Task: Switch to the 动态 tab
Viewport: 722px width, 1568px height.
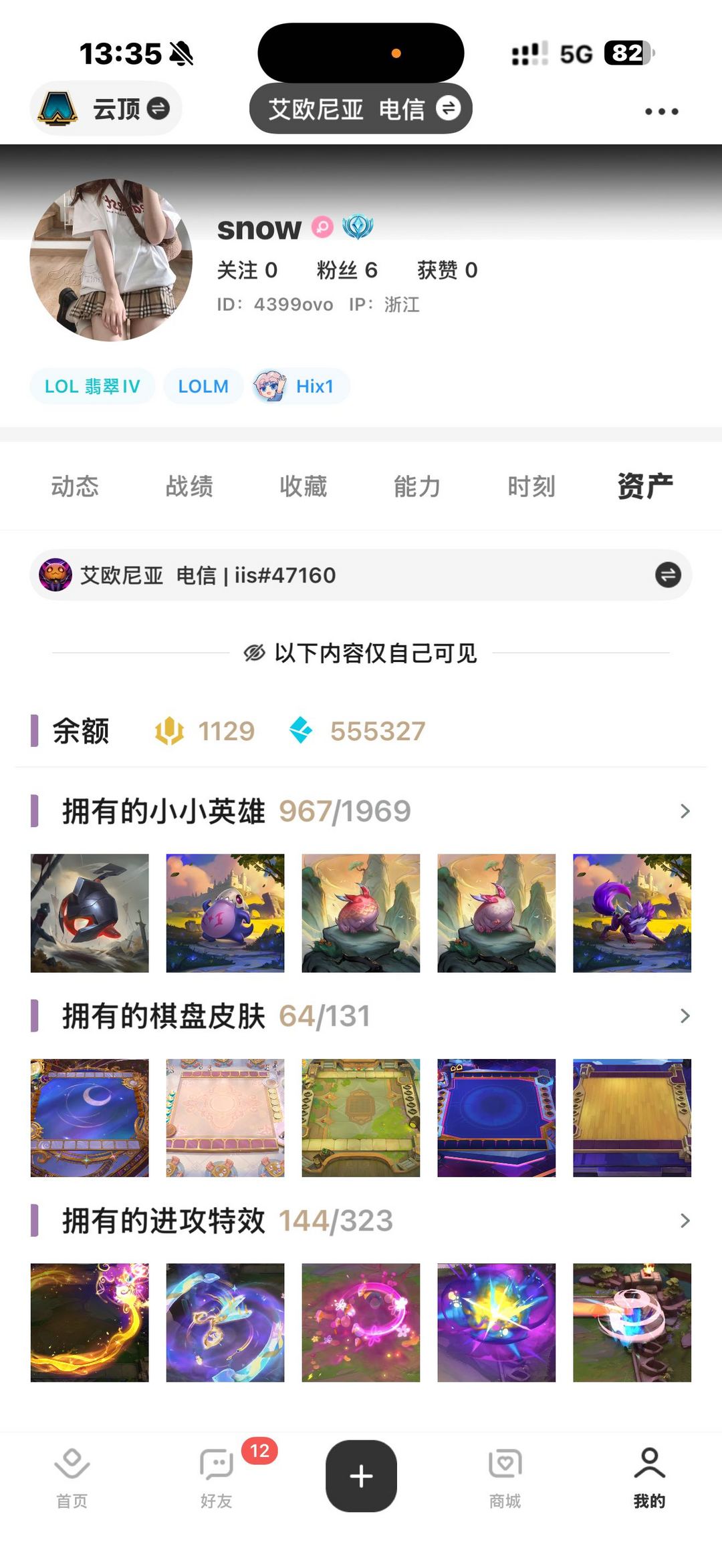Action: 75,486
